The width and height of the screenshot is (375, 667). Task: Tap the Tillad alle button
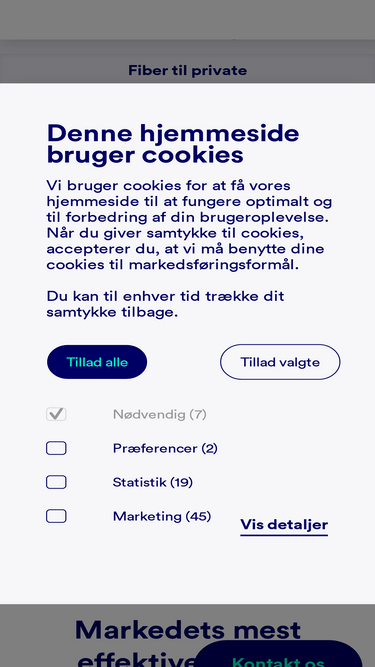[x=97, y=362]
